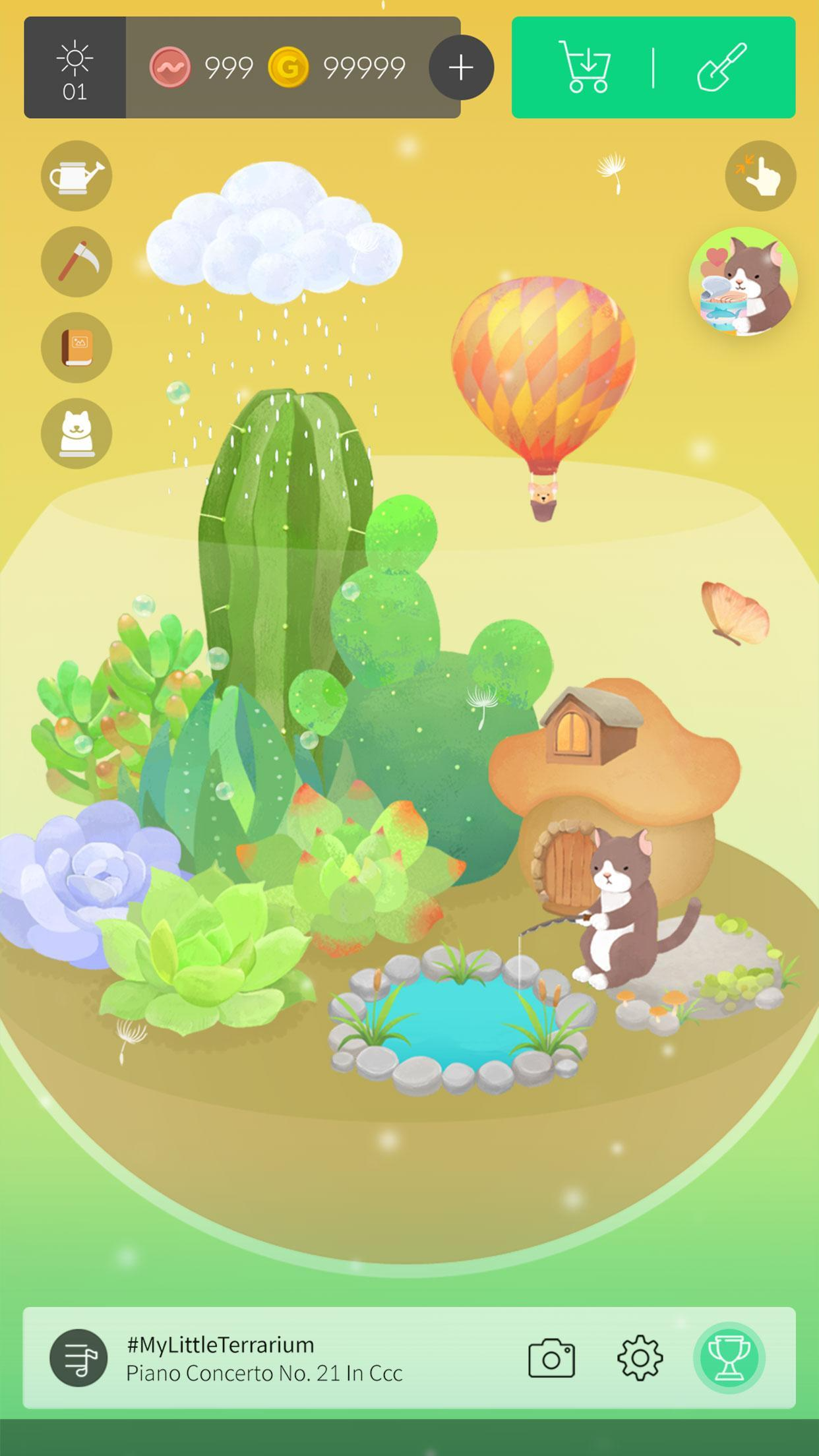The width and height of the screenshot is (819, 1456).
Task: Open the cat statue menu
Action: pos(76,433)
